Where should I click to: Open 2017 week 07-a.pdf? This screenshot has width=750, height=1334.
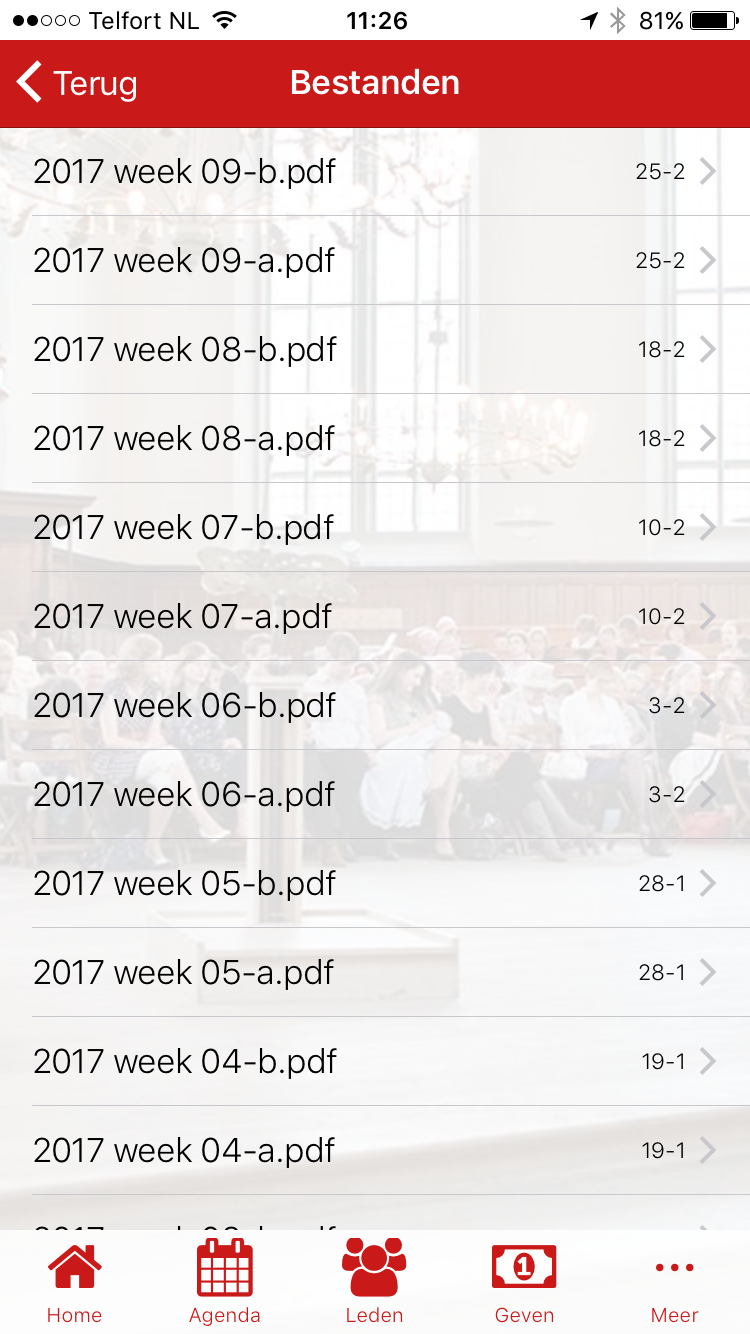375,617
